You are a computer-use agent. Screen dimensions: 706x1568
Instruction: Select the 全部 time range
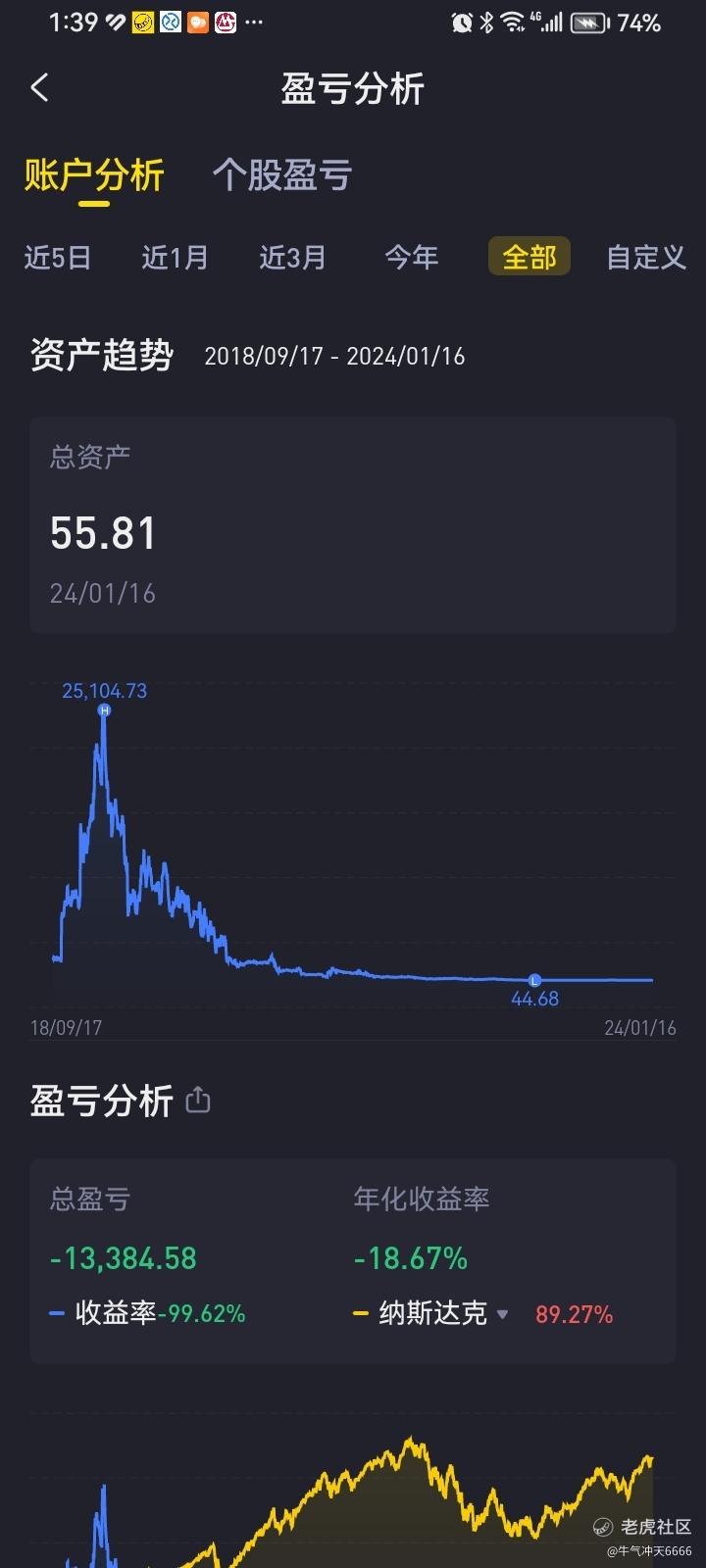coord(529,258)
